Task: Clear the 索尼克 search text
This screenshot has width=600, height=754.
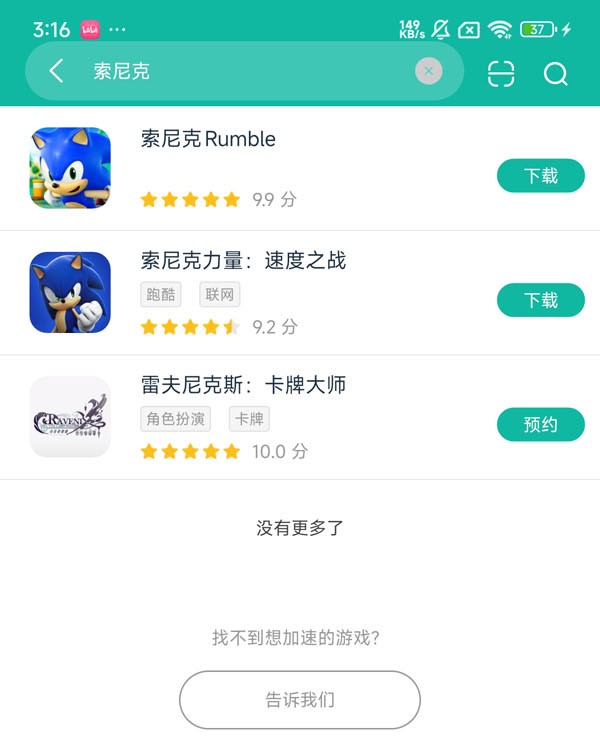Action: [x=428, y=71]
